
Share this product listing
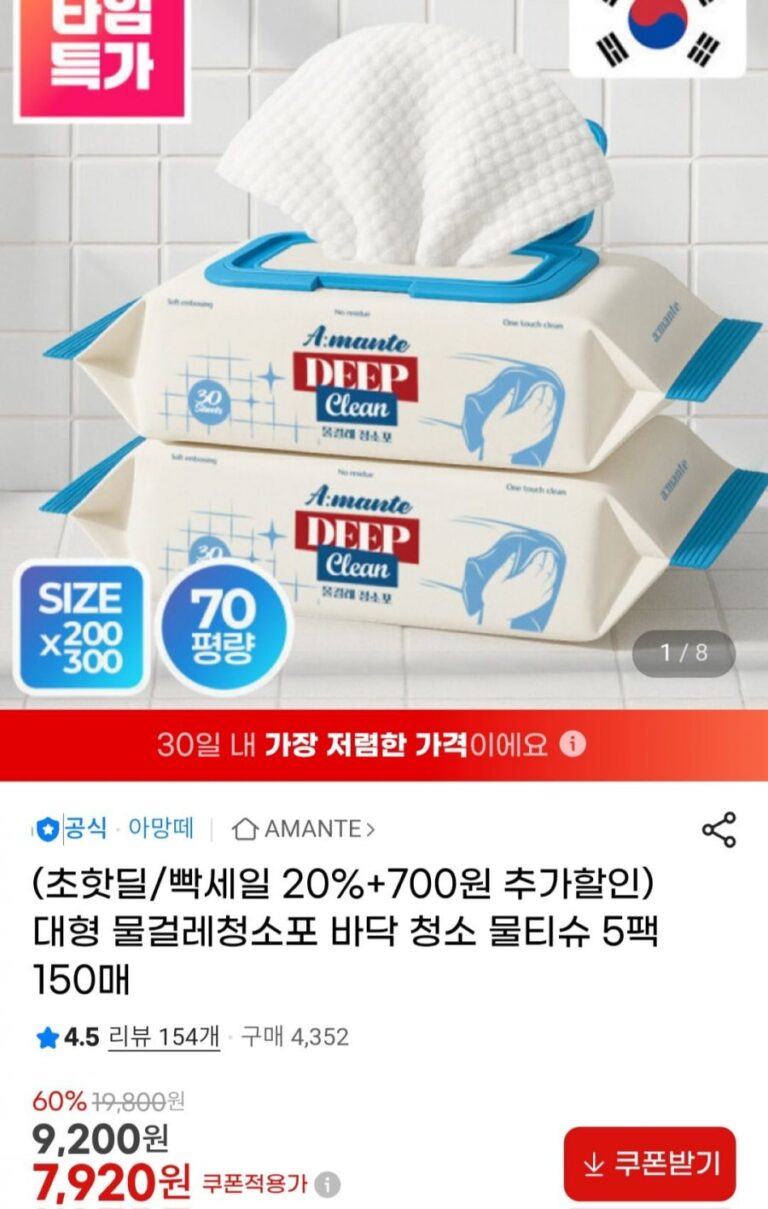(719, 829)
